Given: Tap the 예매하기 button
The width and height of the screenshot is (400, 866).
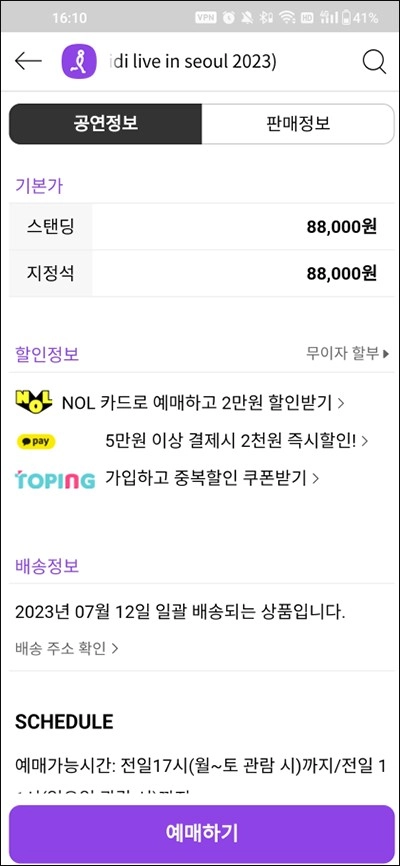Looking at the screenshot, I should (202, 832).
